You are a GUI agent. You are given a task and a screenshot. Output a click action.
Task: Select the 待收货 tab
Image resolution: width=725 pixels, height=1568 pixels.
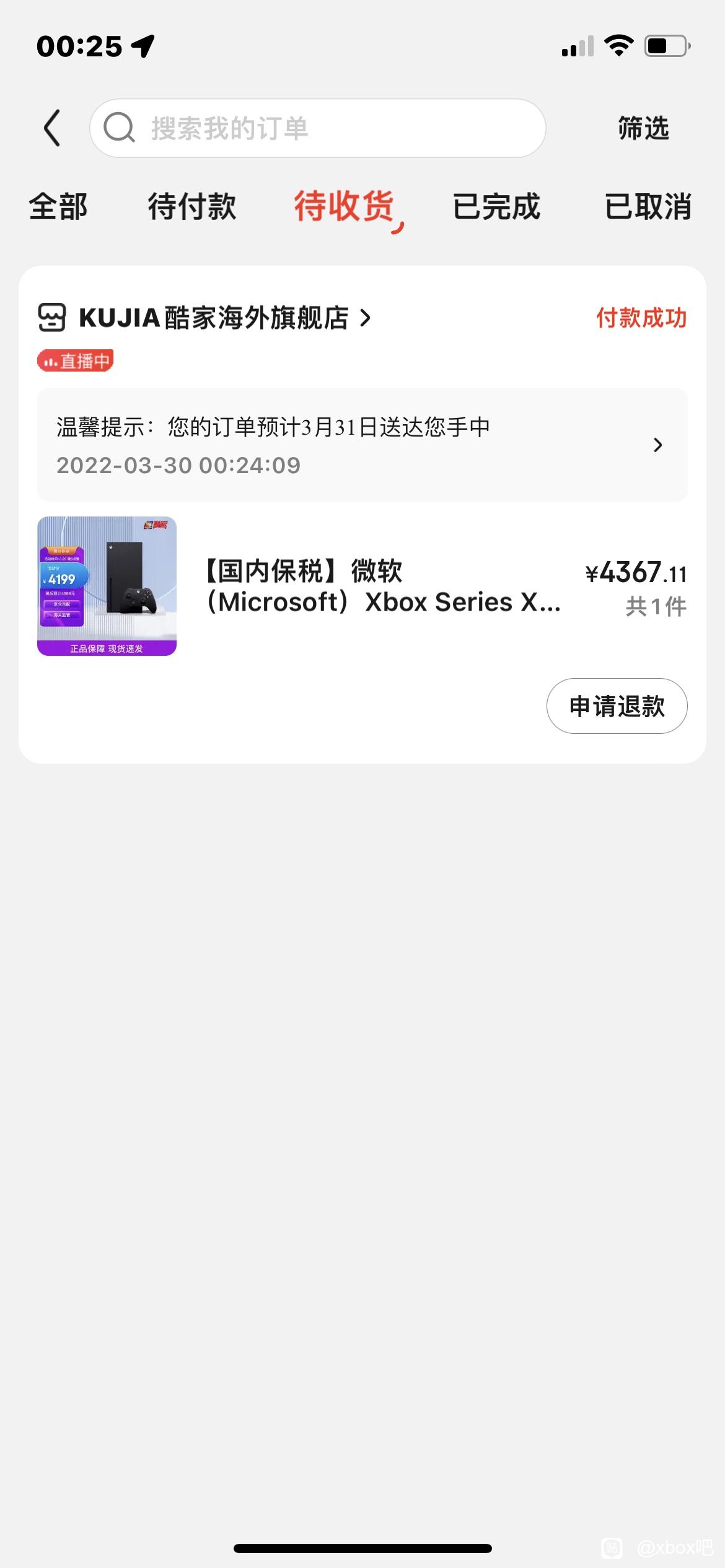point(345,206)
